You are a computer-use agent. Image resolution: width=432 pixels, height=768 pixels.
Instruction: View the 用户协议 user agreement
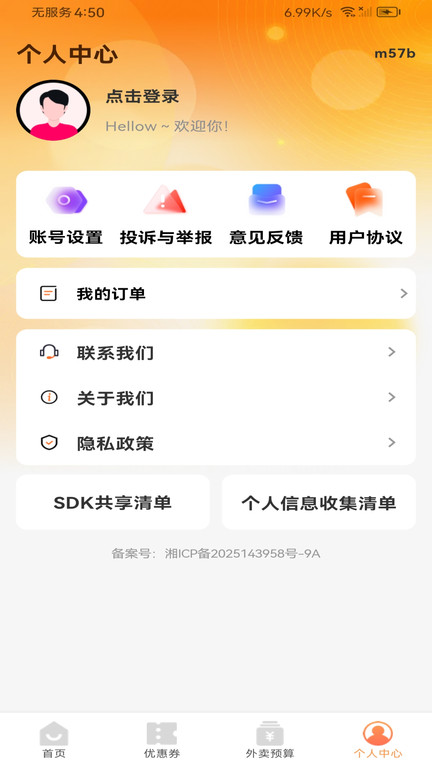coord(365,214)
